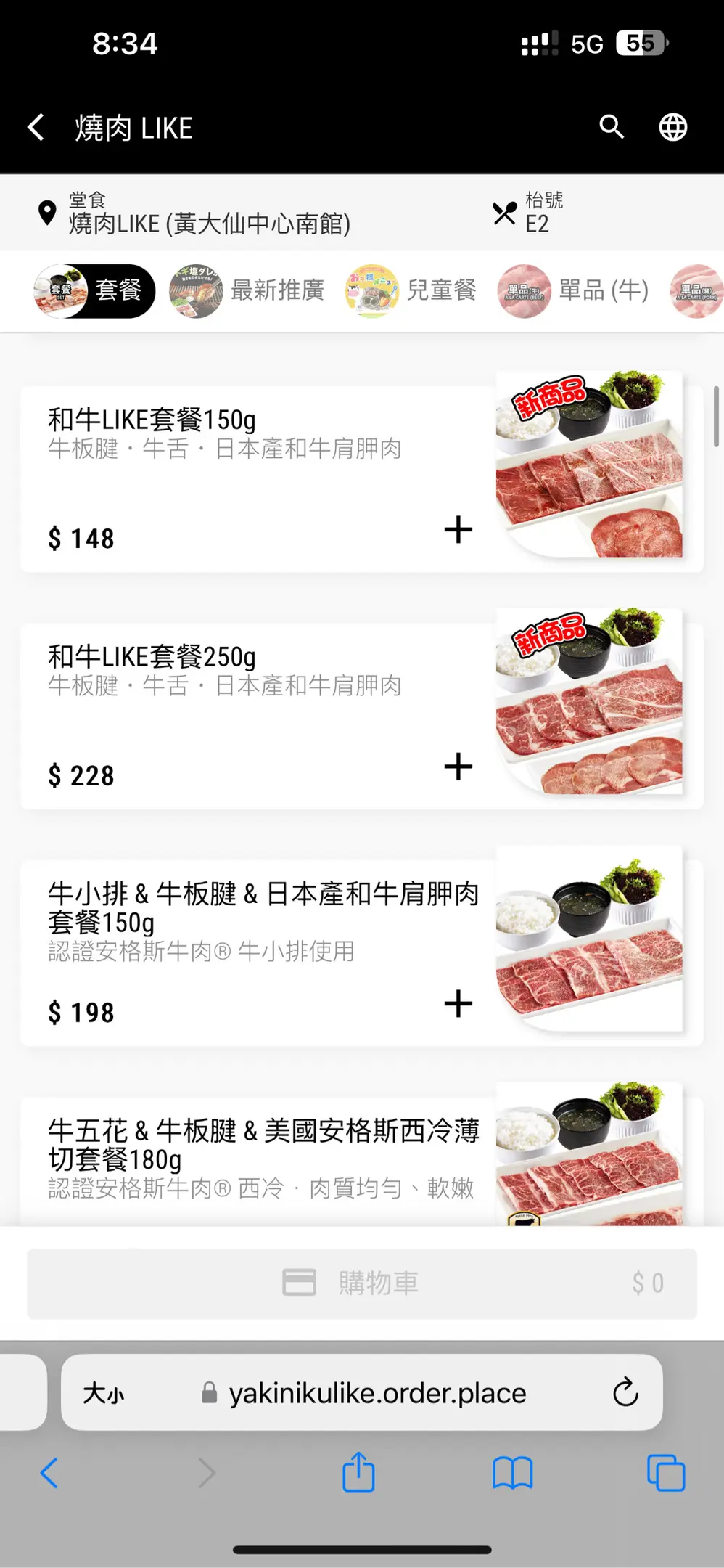The height and width of the screenshot is (1568, 724).
Task: Open the menu search icon
Action: (x=612, y=127)
